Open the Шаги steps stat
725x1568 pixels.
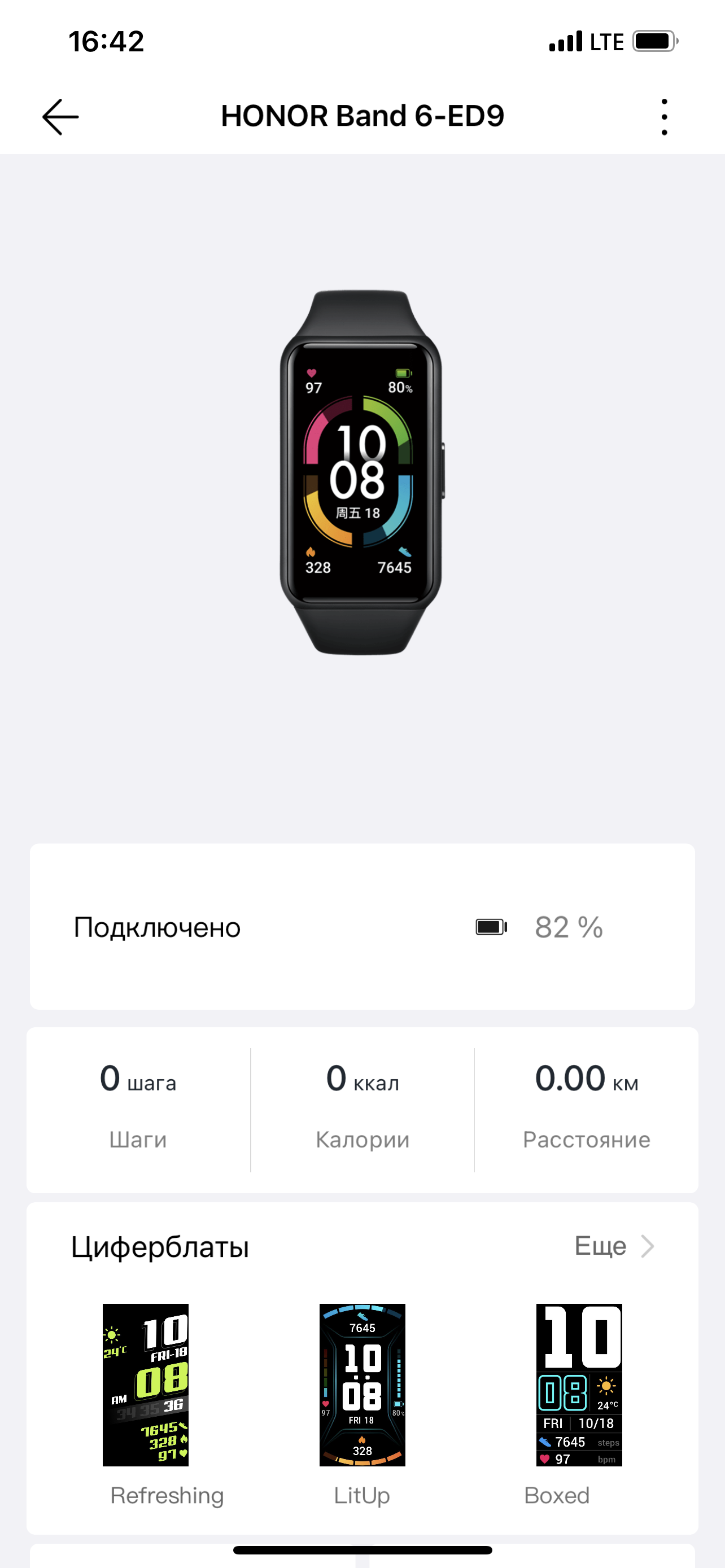138,1109
